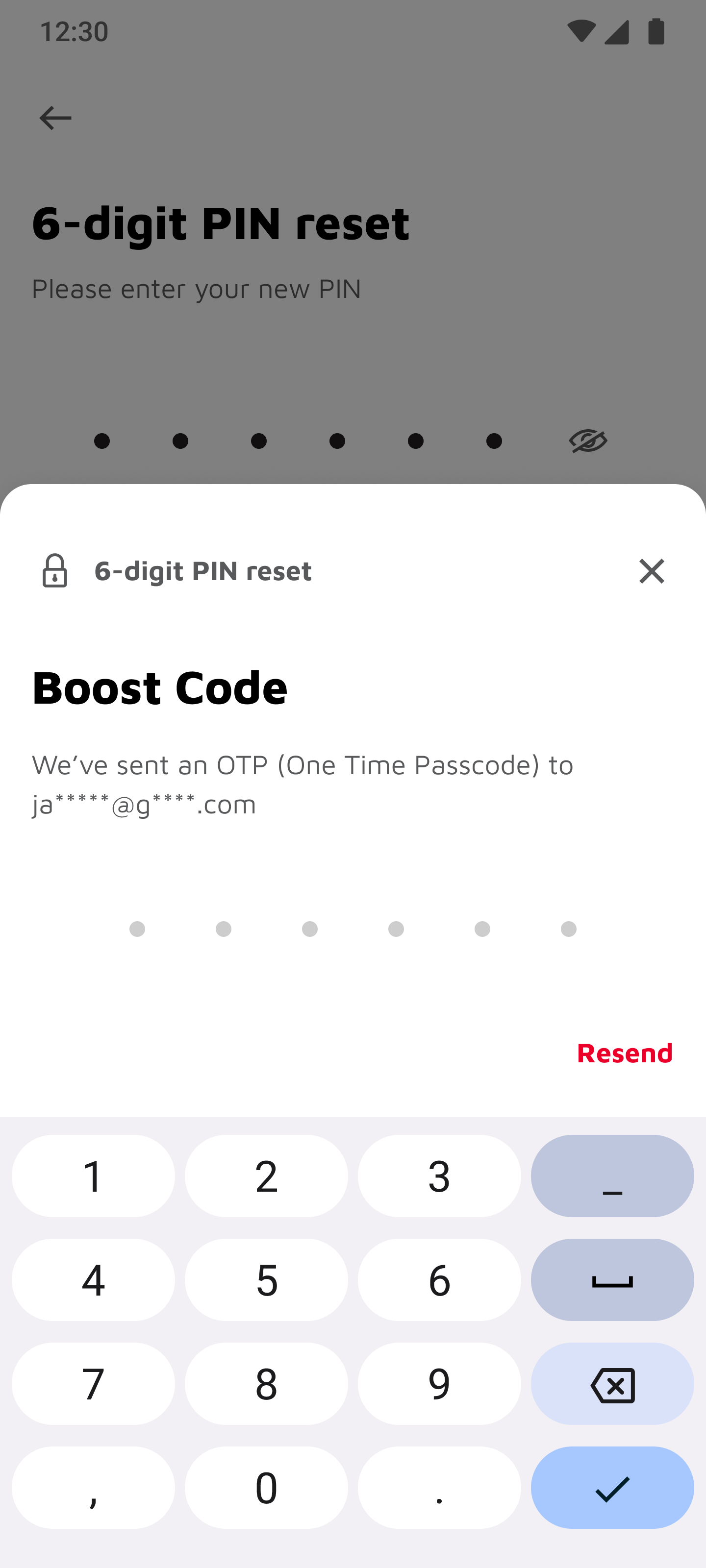
Task: Enter digit 5 on keypad
Action: coord(266,1279)
